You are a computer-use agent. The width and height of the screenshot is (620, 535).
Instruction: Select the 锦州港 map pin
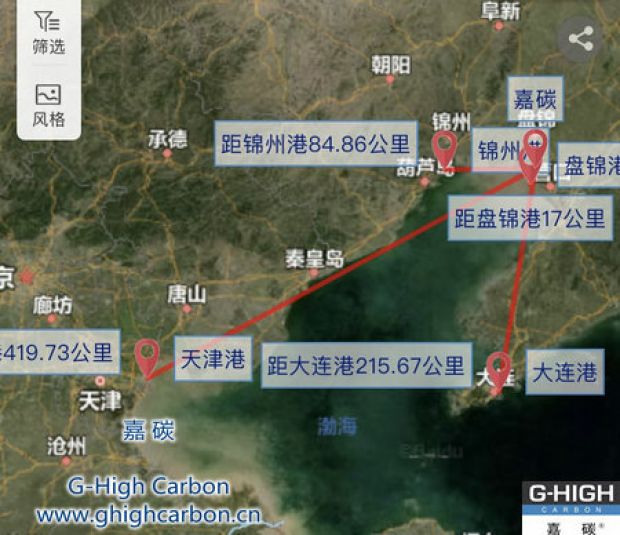[x=443, y=148]
